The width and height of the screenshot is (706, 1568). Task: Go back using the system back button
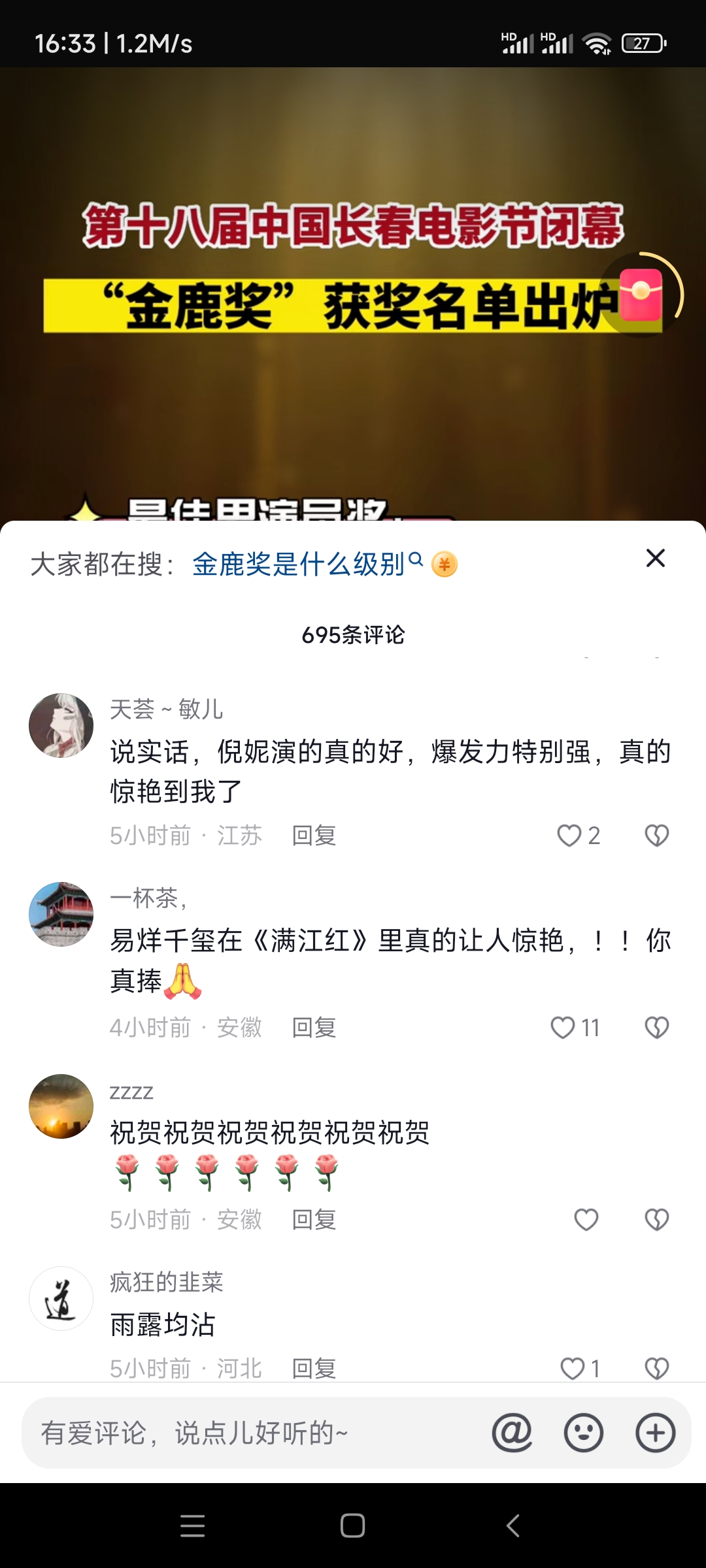pyautogui.click(x=513, y=1526)
